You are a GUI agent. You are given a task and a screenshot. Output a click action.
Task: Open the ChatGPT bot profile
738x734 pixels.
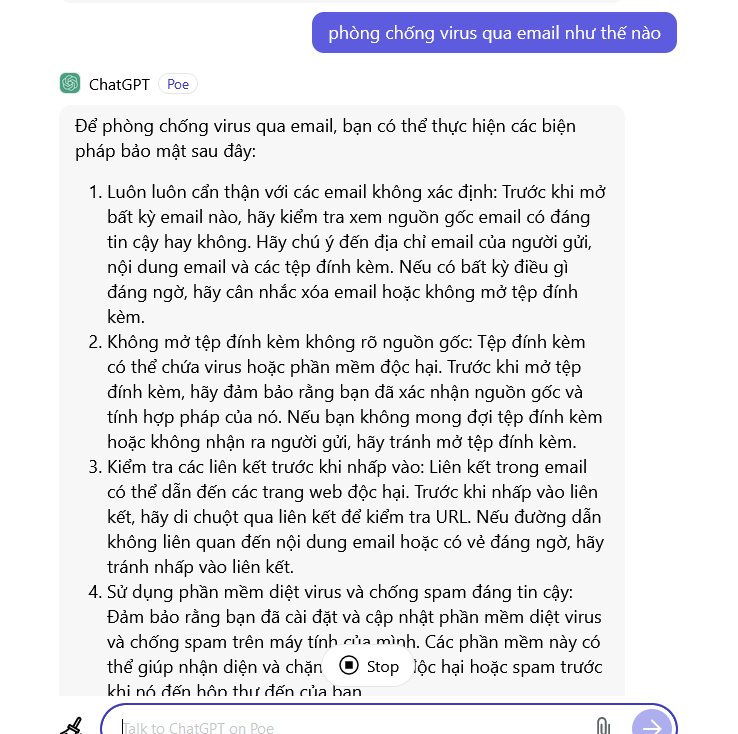point(119,84)
